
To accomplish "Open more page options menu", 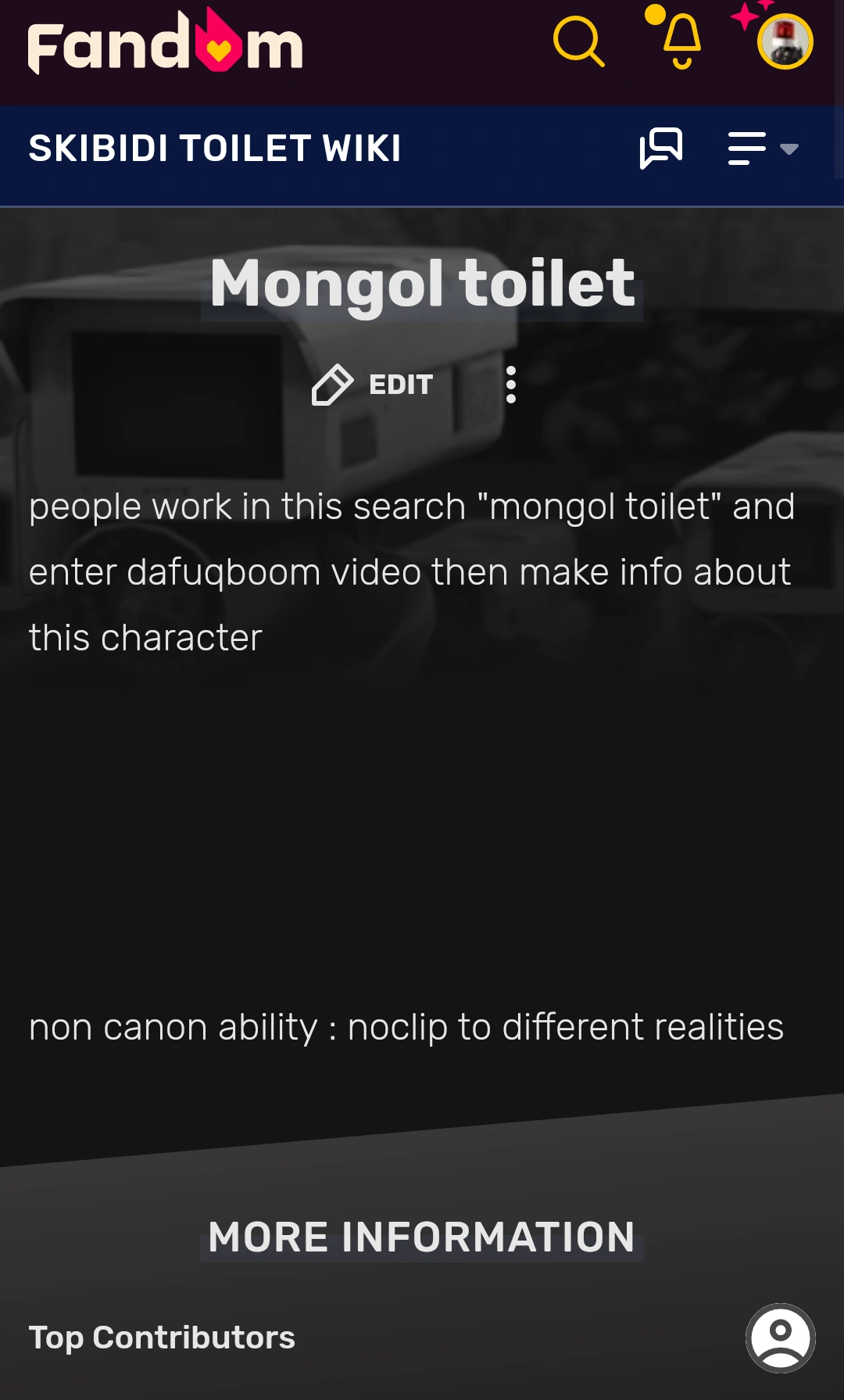I will (511, 385).
